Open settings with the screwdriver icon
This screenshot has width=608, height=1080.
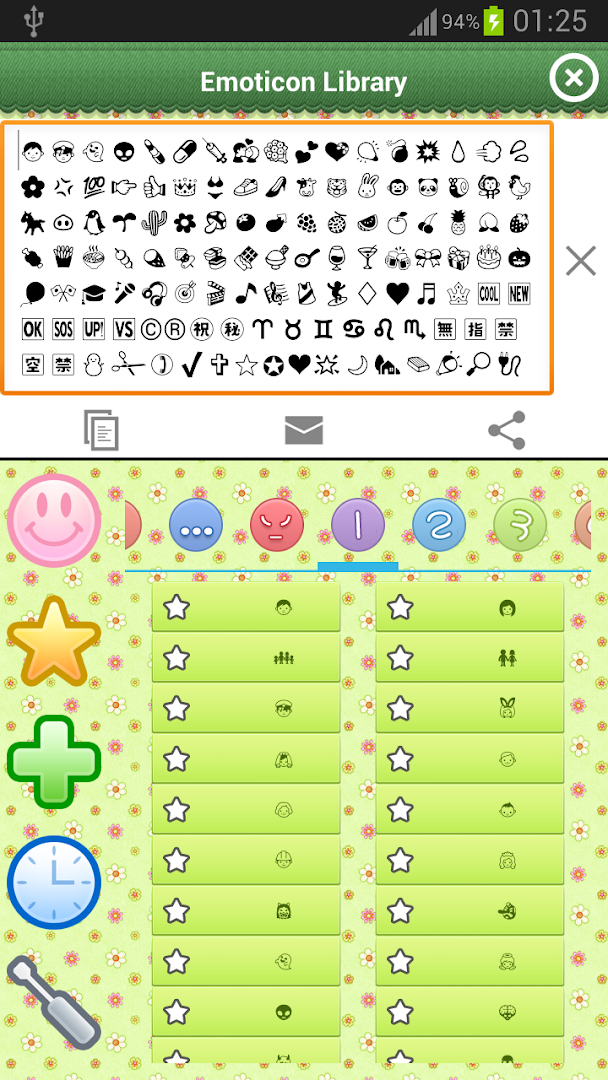[54, 1000]
